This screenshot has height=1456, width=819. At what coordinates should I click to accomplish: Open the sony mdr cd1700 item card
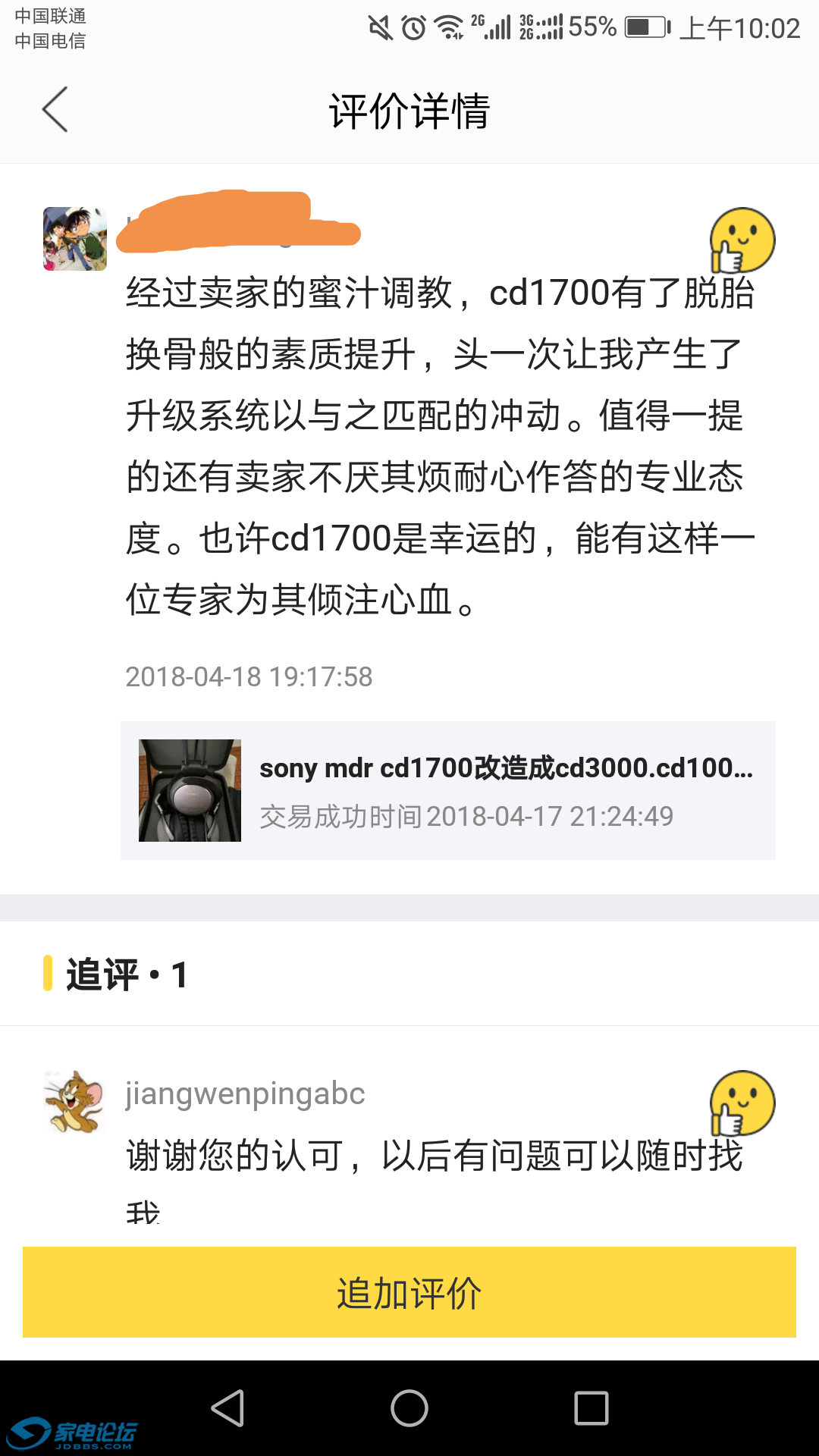447,790
